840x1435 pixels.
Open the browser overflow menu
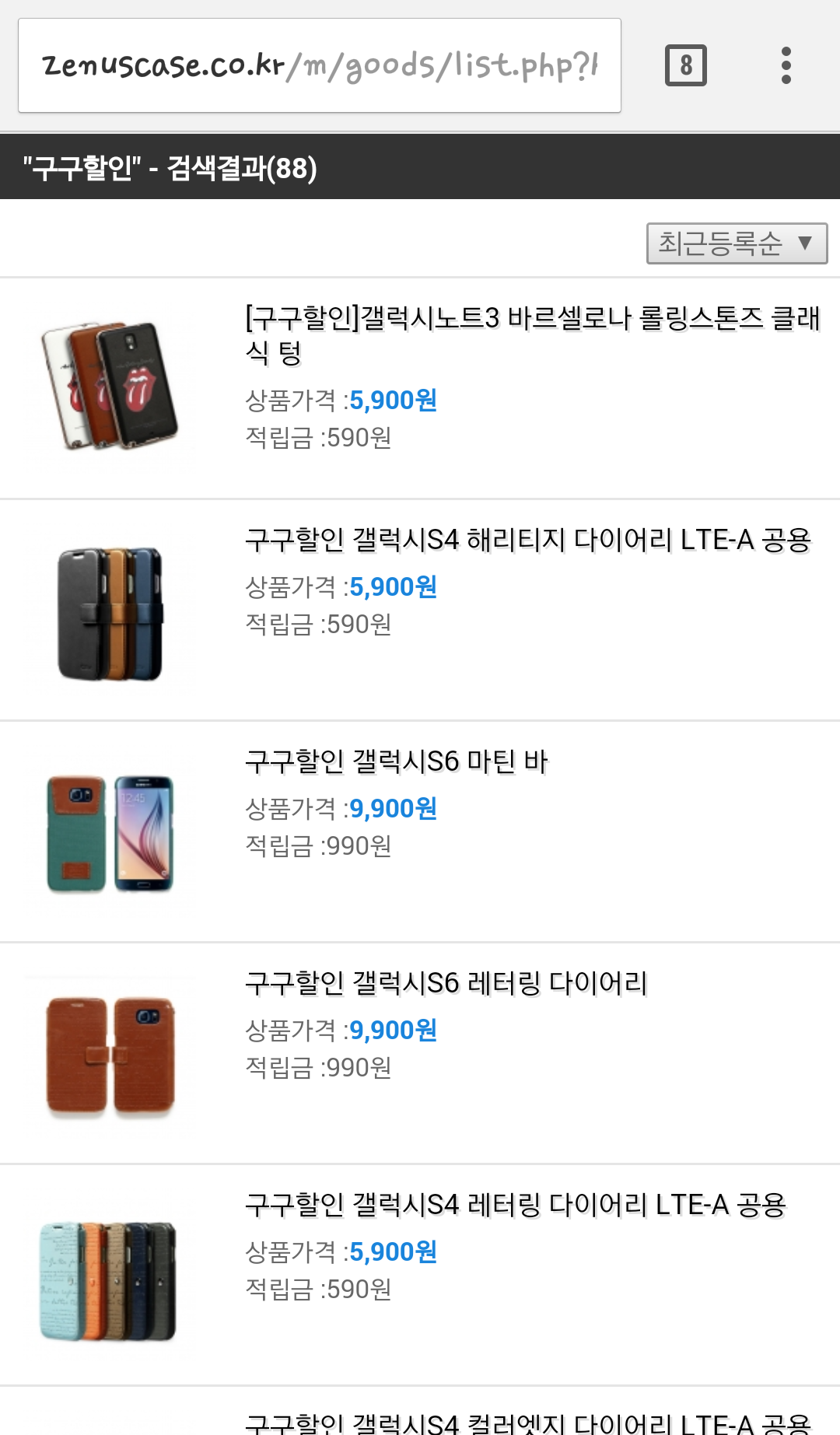click(786, 65)
